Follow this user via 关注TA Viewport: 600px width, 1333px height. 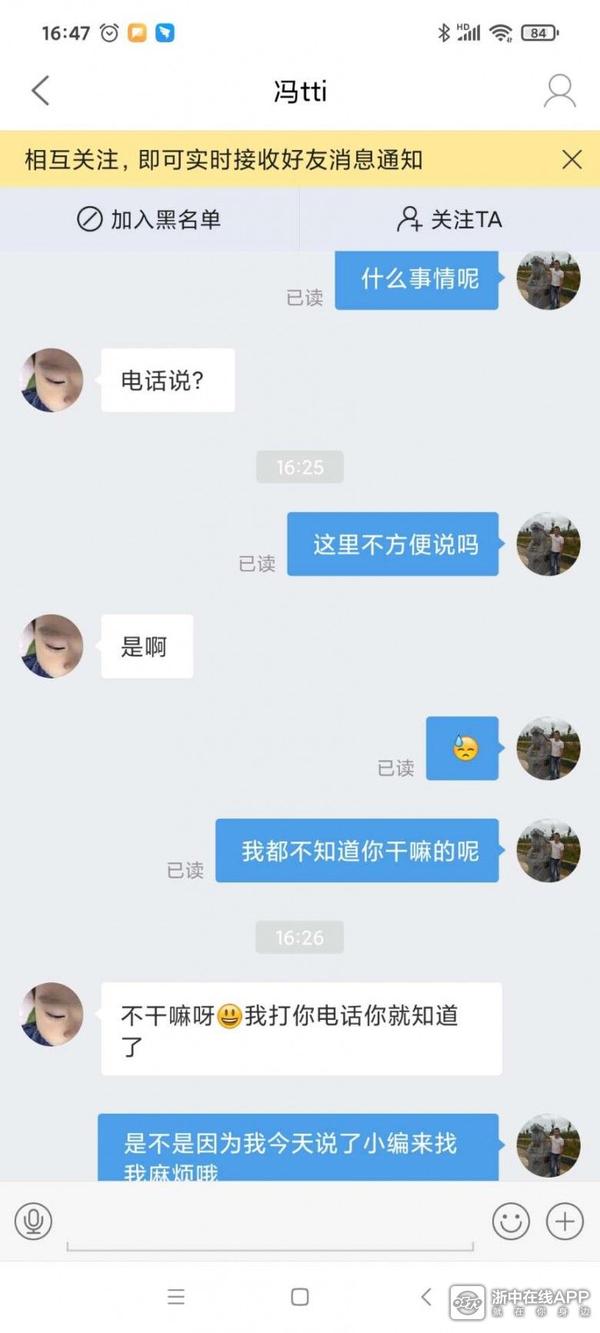point(449,219)
